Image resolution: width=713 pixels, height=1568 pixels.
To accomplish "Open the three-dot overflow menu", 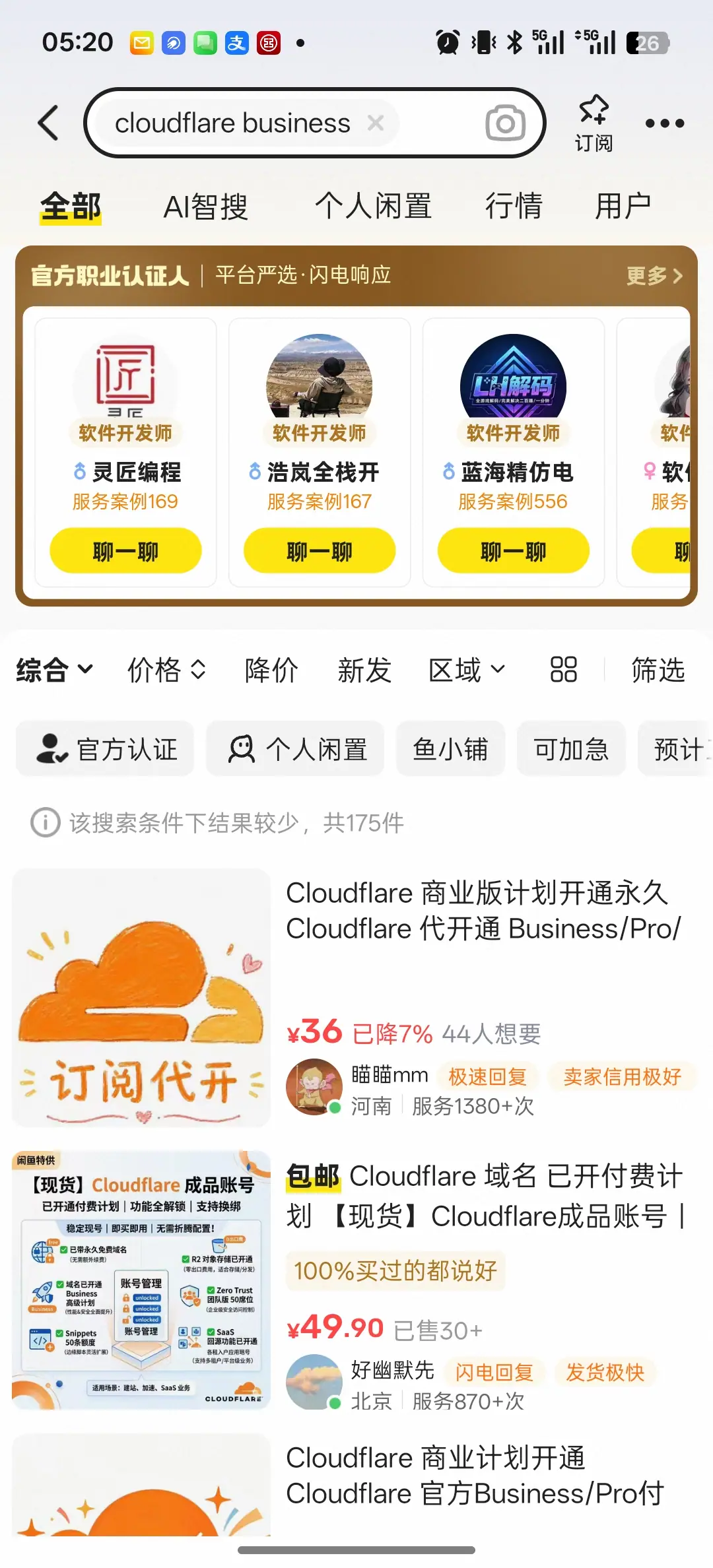I will tap(664, 123).
